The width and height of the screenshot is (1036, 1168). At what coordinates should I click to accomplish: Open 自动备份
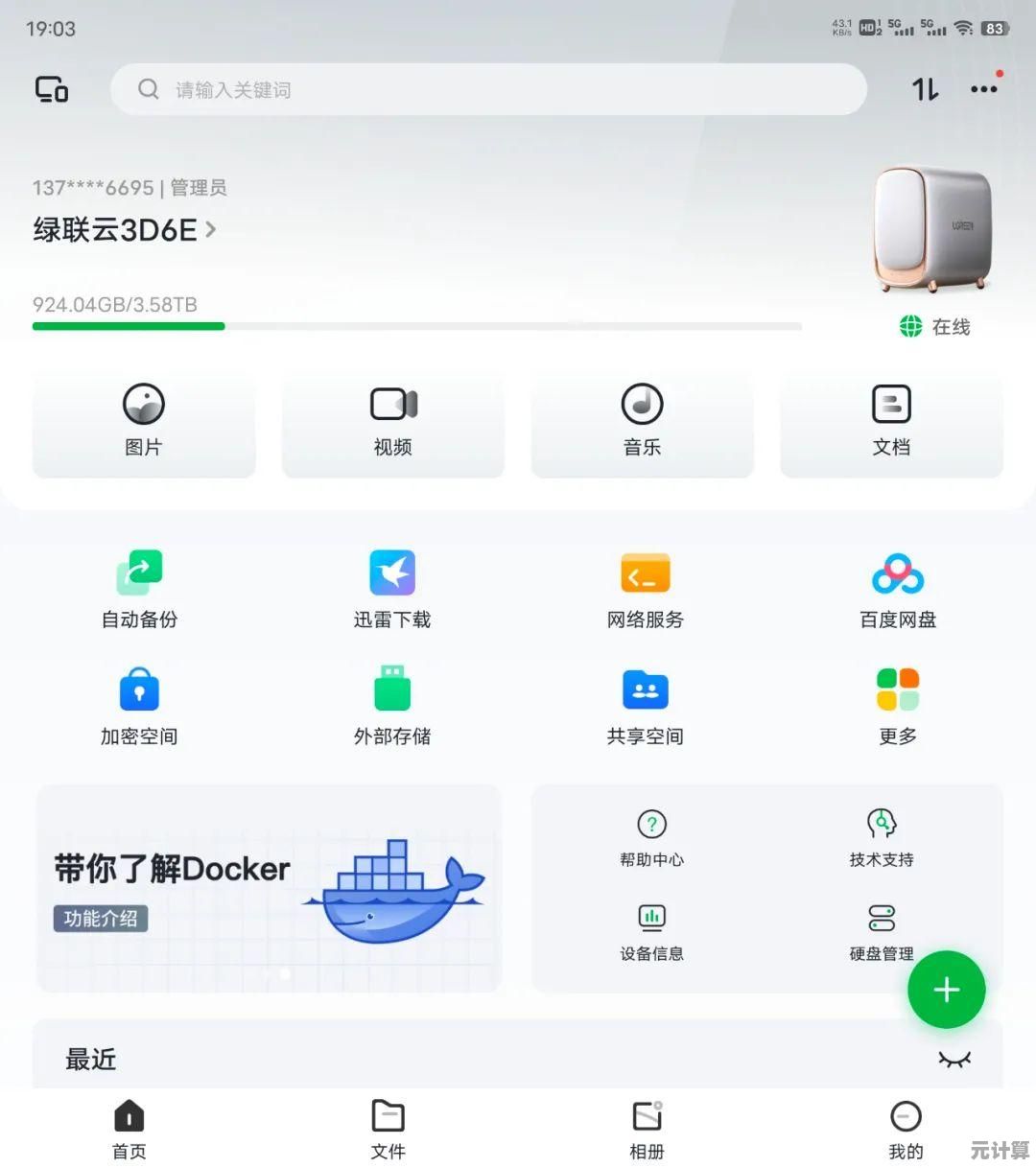(140, 589)
